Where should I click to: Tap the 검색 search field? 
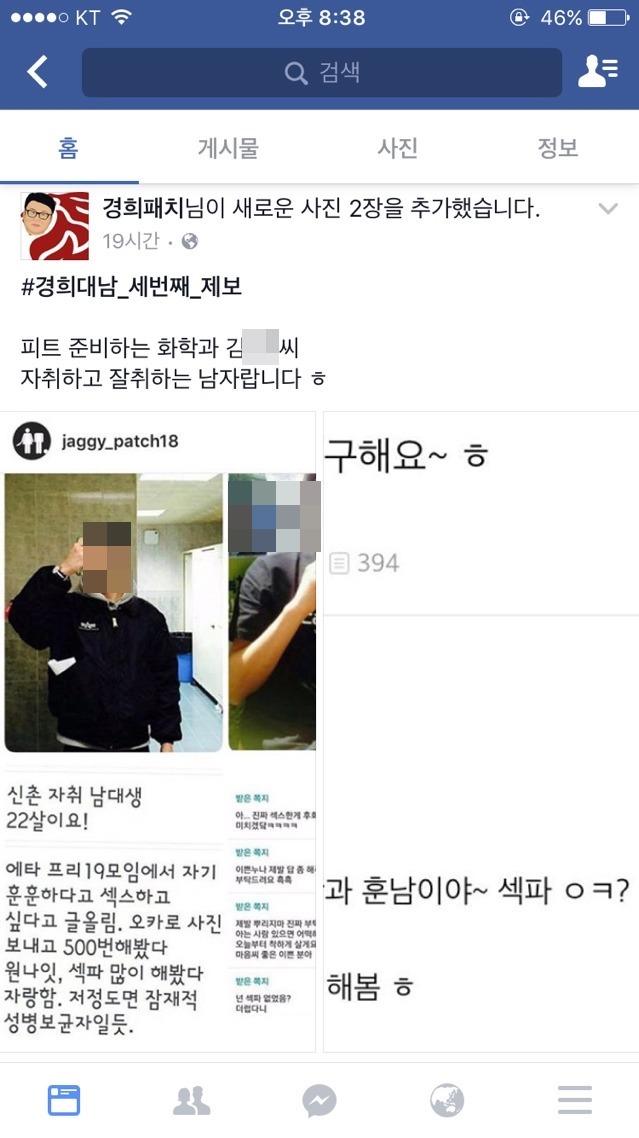tap(321, 73)
